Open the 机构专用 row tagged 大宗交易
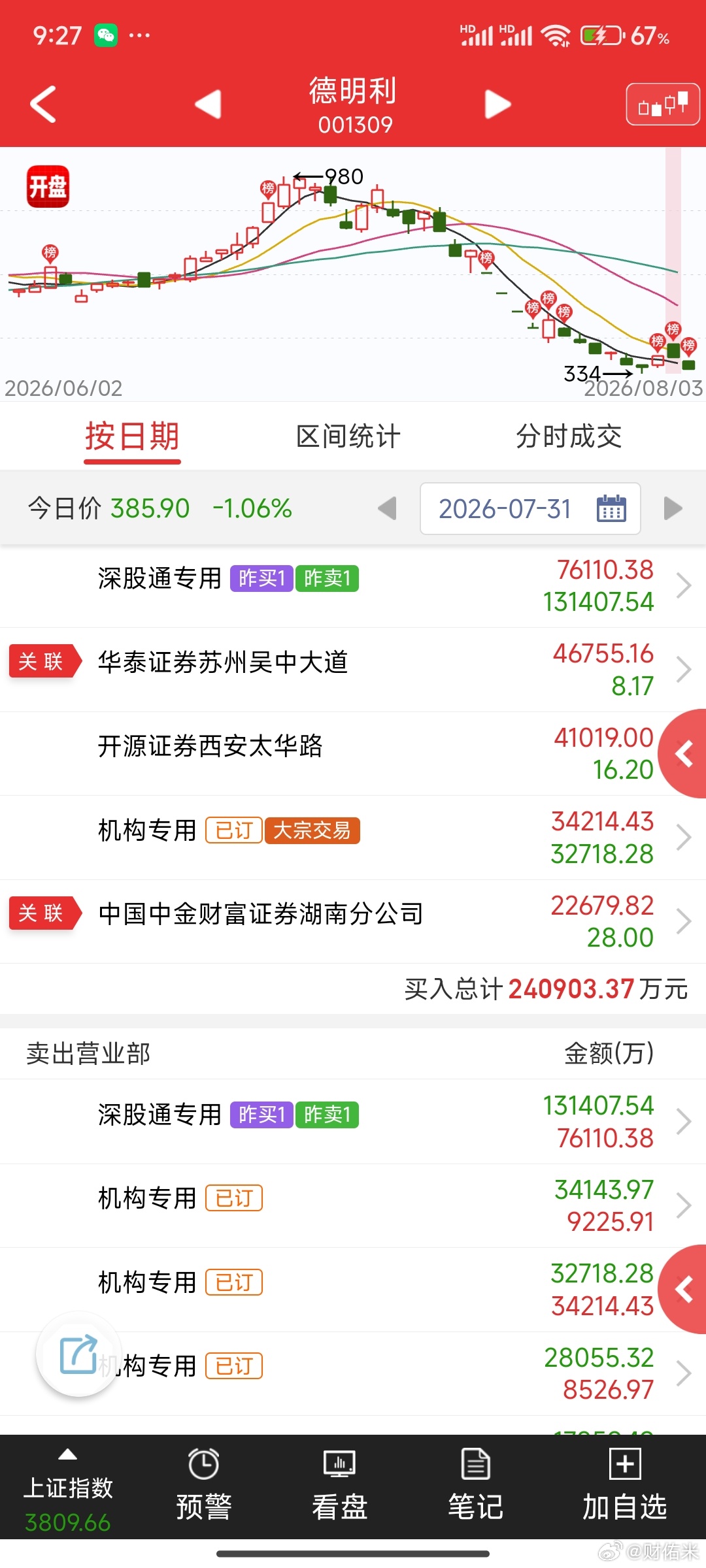 [x=353, y=837]
